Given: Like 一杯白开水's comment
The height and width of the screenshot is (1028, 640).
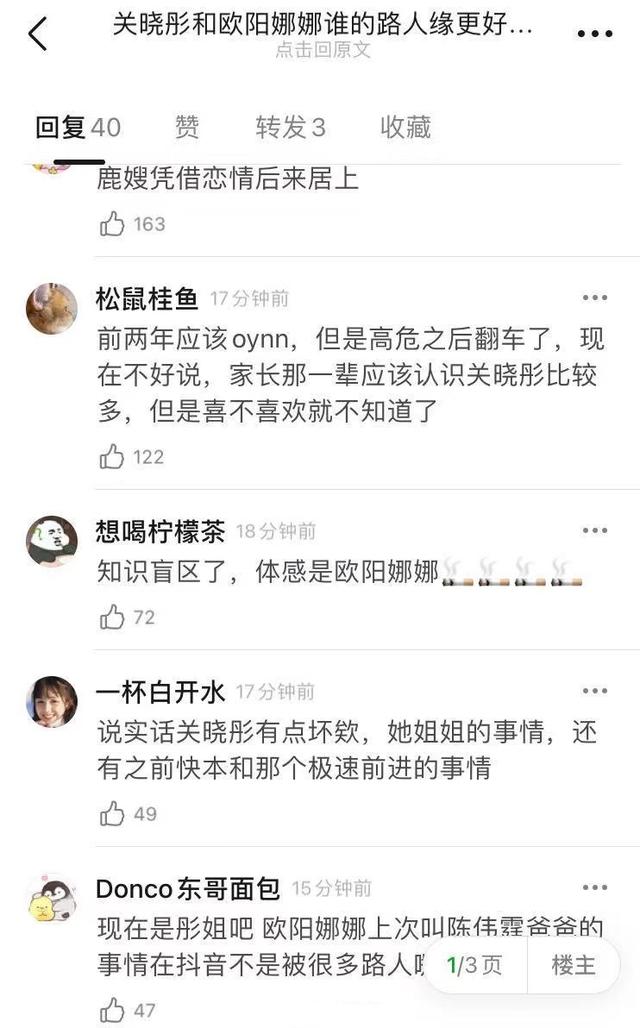Looking at the screenshot, I should (x=112, y=814).
